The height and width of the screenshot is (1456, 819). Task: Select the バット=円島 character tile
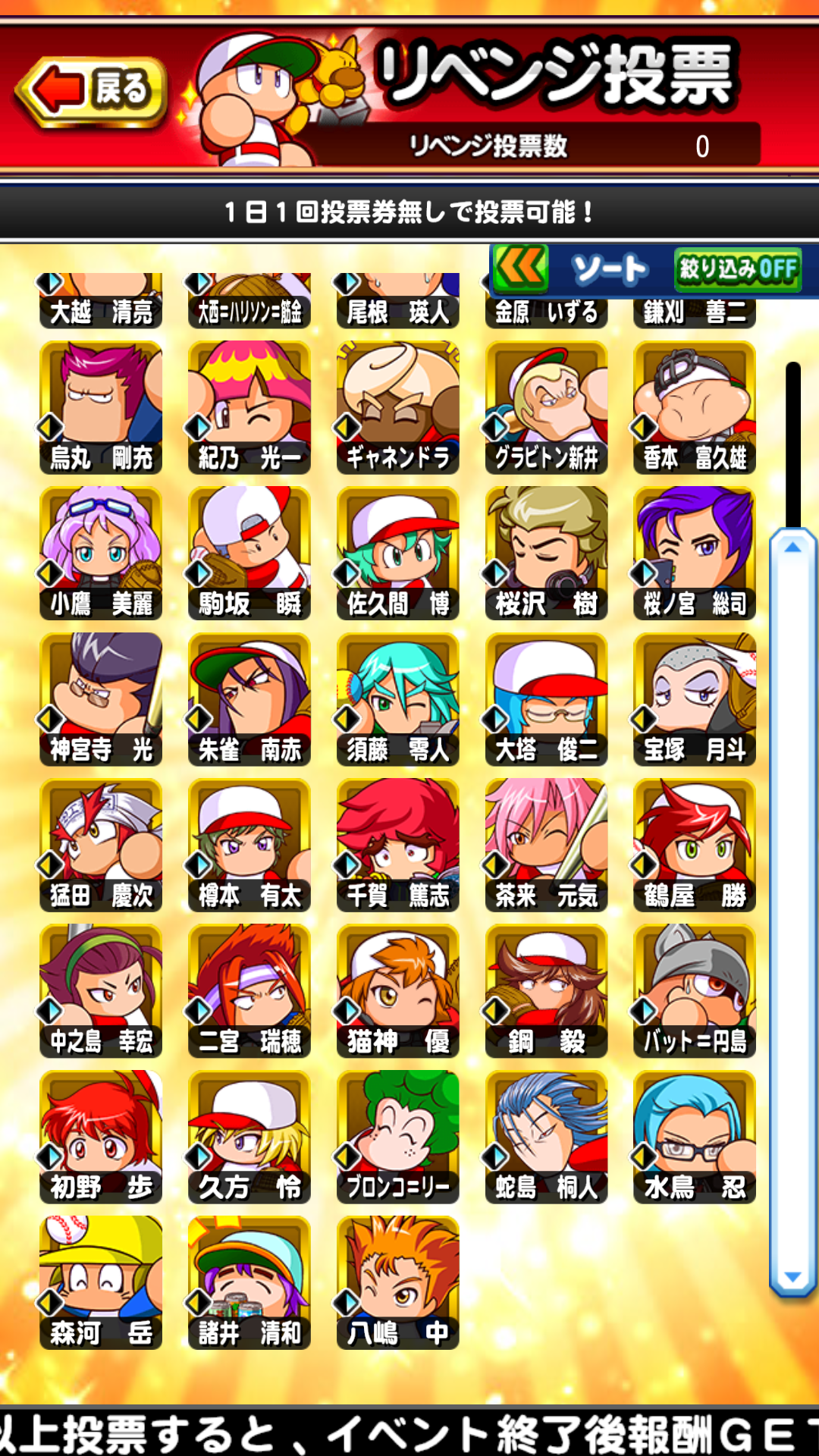[x=695, y=990]
